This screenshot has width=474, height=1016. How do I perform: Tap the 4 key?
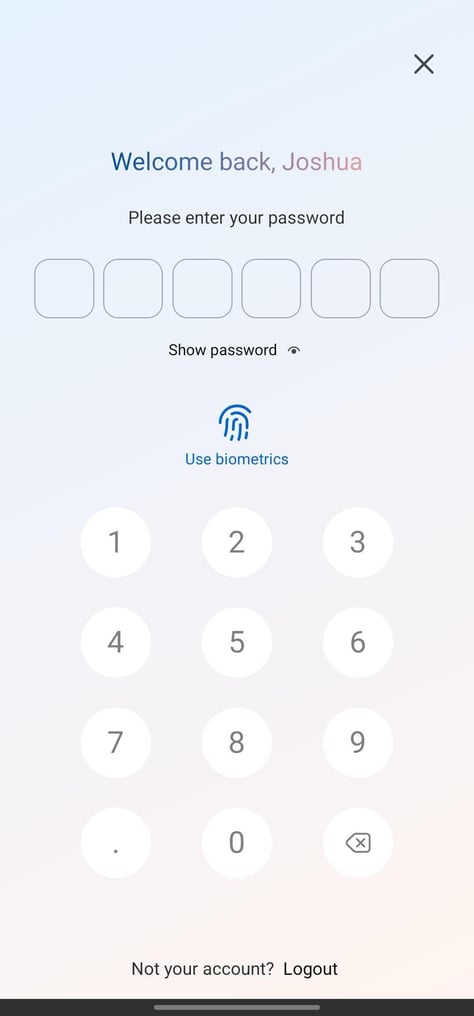[115, 642]
